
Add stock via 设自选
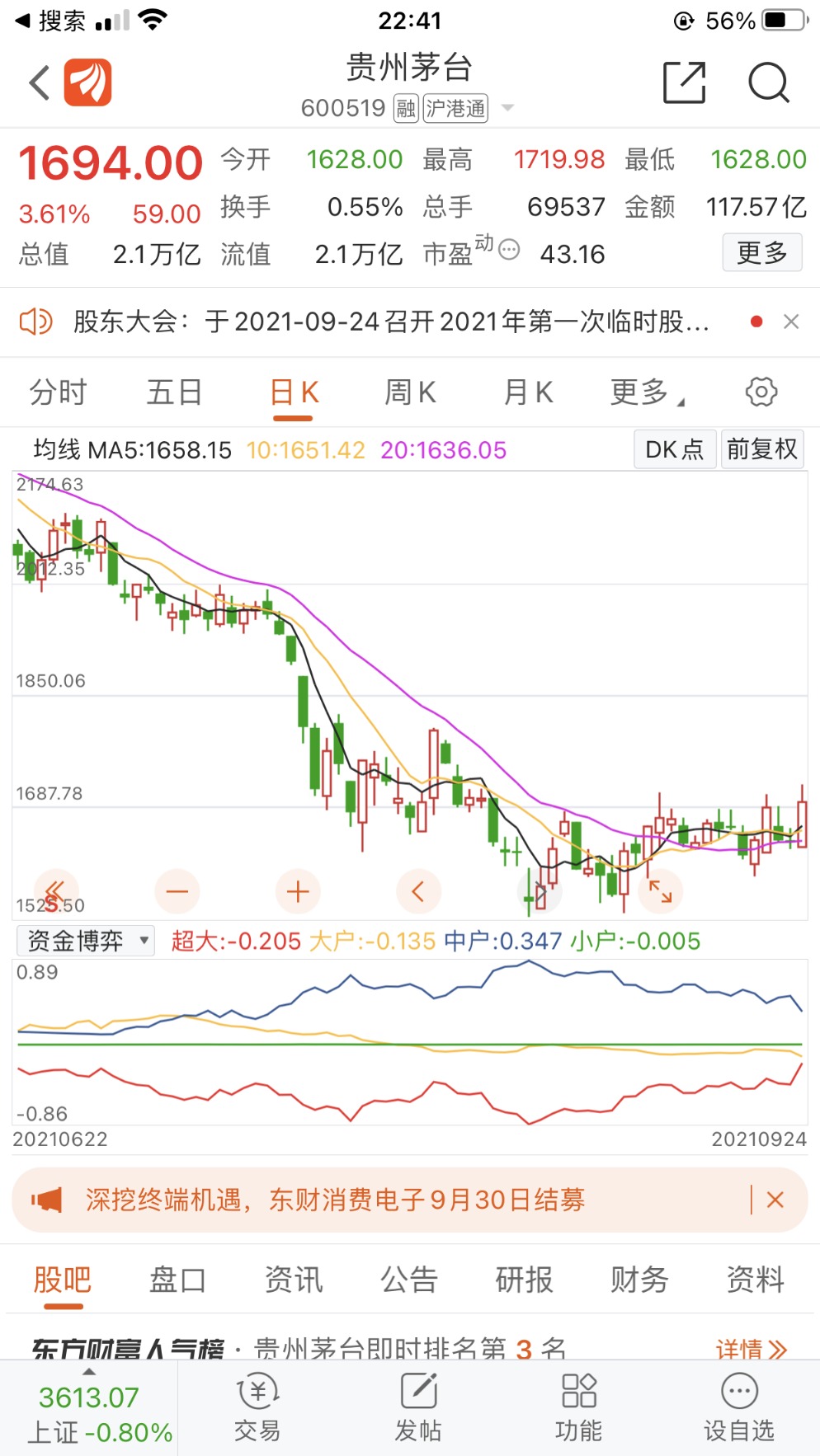[x=738, y=1407]
